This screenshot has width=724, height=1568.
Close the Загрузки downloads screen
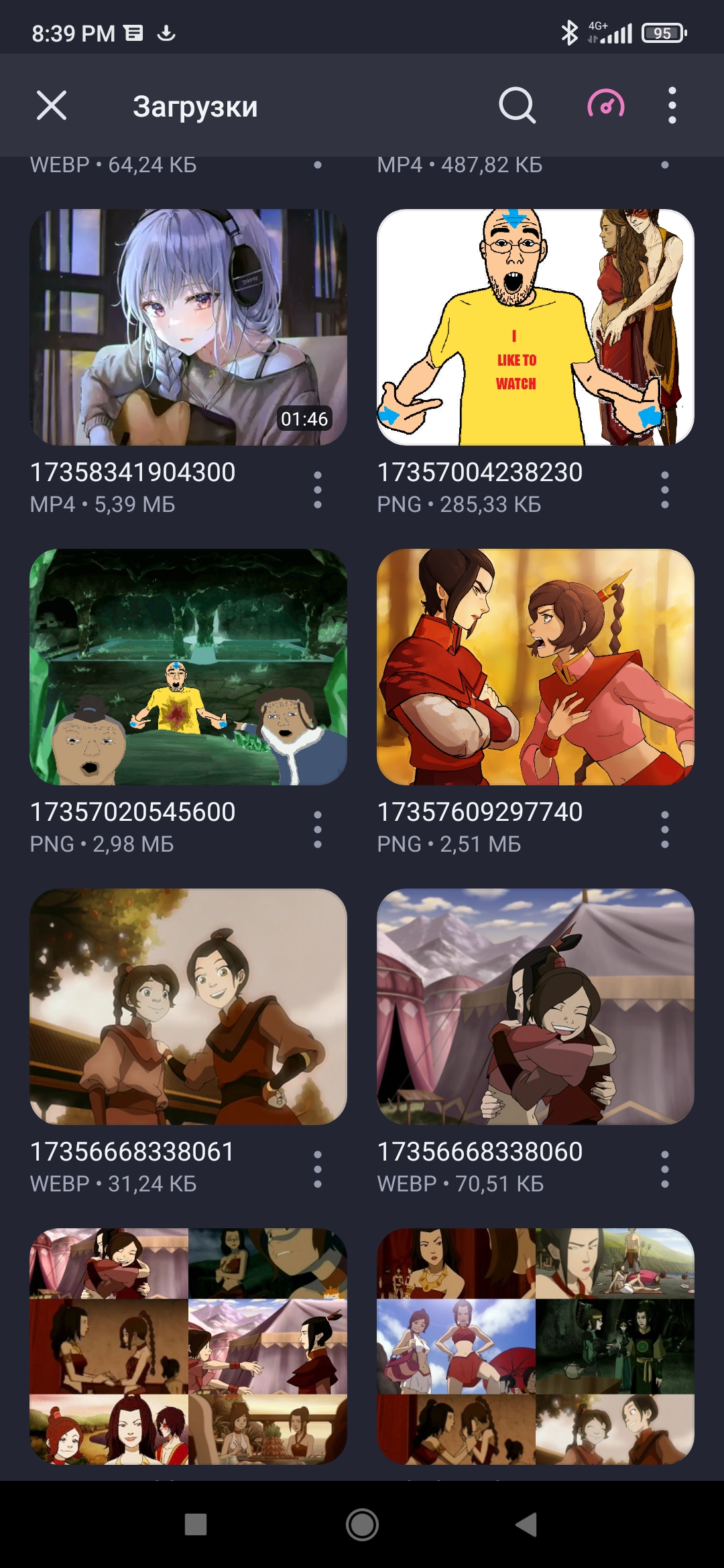(x=51, y=106)
